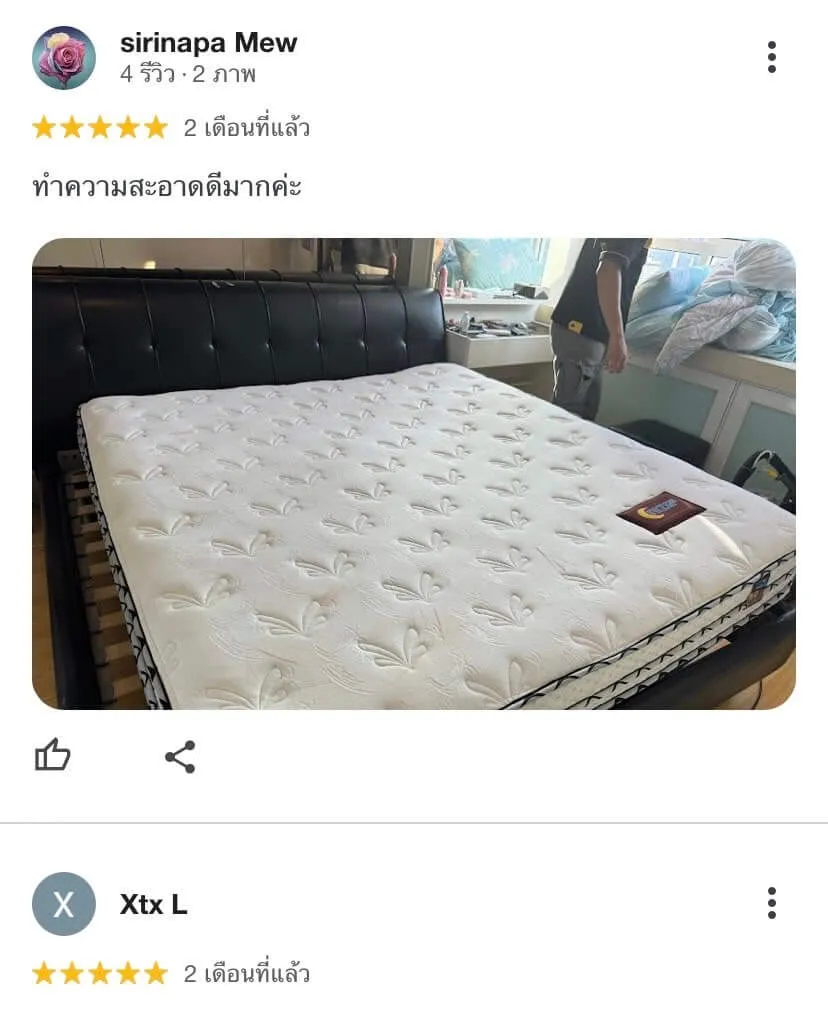This screenshot has height=1022, width=828.
Task: Open the three-dot menu on sirinapa Mew's review
Action: click(x=771, y=57)
